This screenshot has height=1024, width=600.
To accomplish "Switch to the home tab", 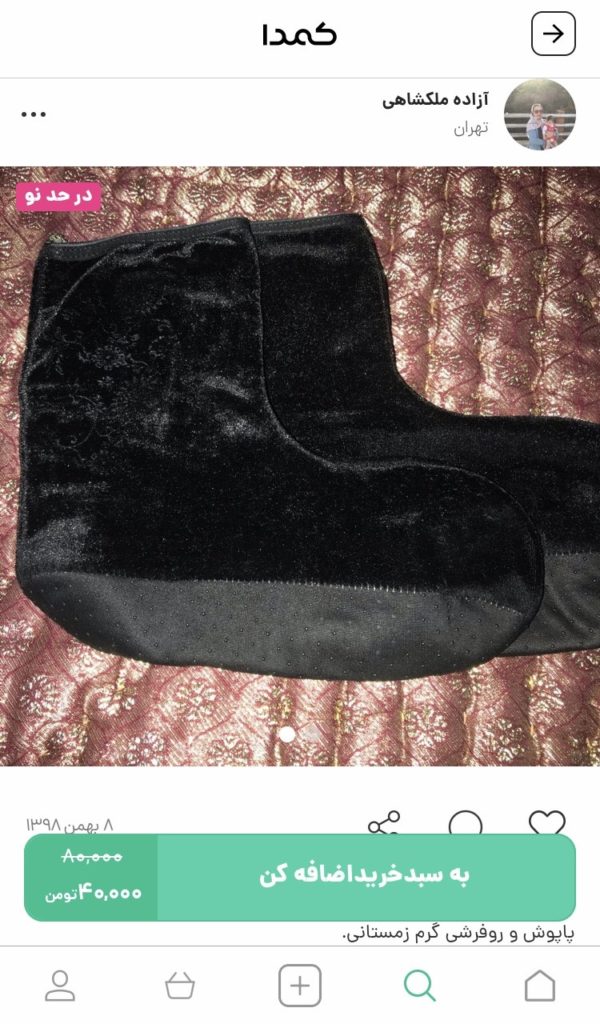I will pyautogui.click(x=539, y=986).
